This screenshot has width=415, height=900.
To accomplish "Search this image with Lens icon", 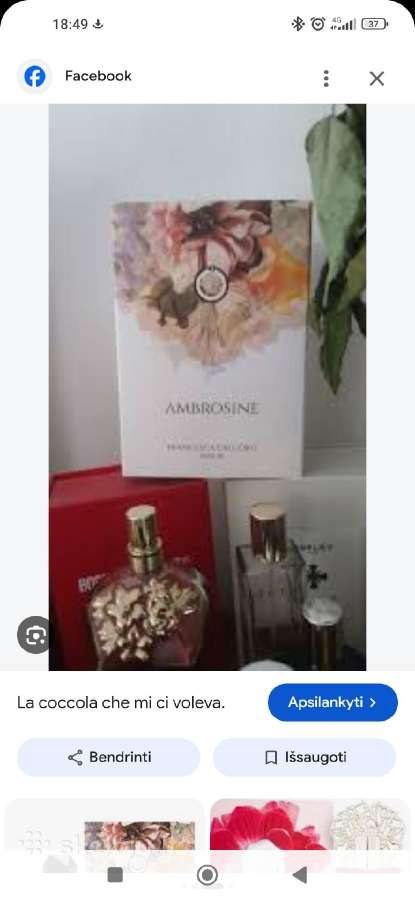I will click(34, 634).
